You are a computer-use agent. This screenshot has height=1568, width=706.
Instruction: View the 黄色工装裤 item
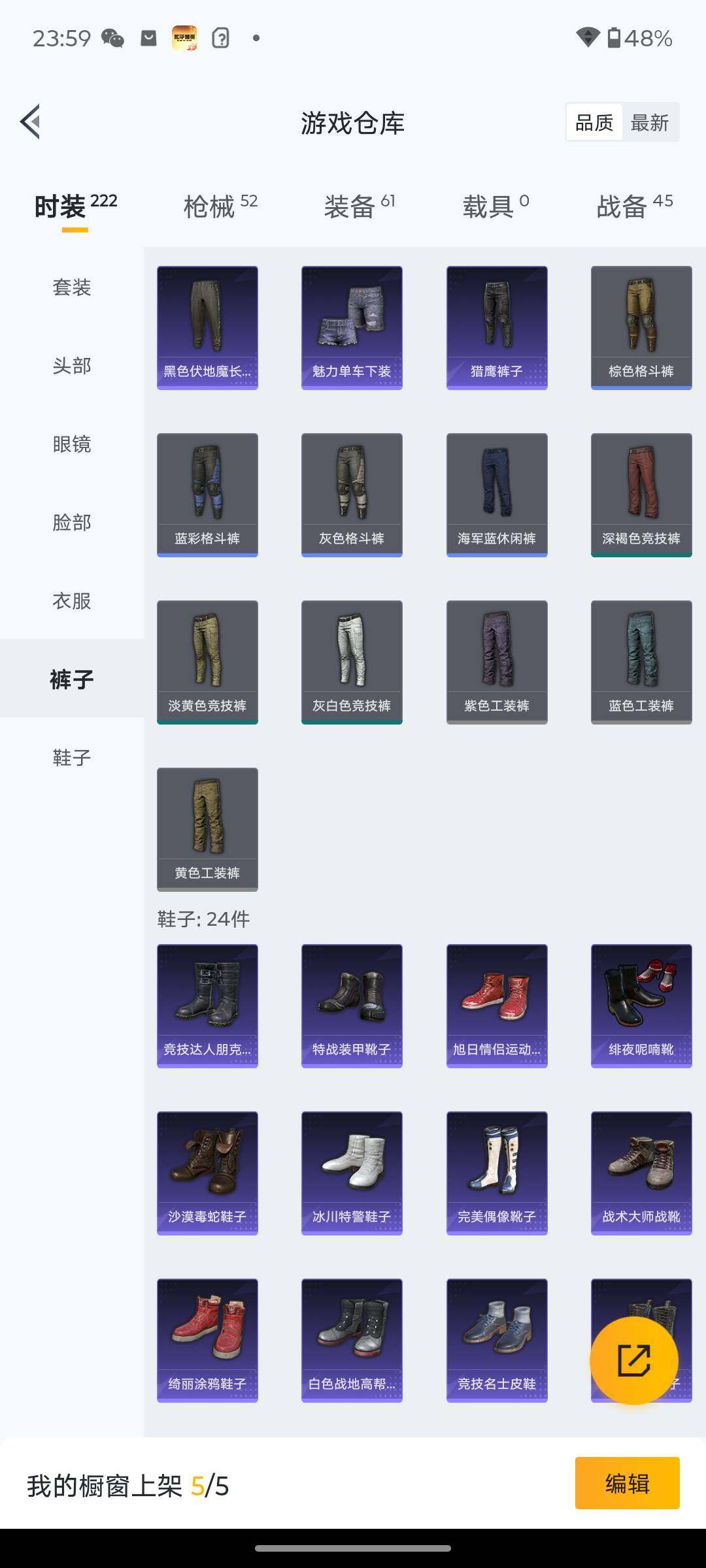[207, 829]
